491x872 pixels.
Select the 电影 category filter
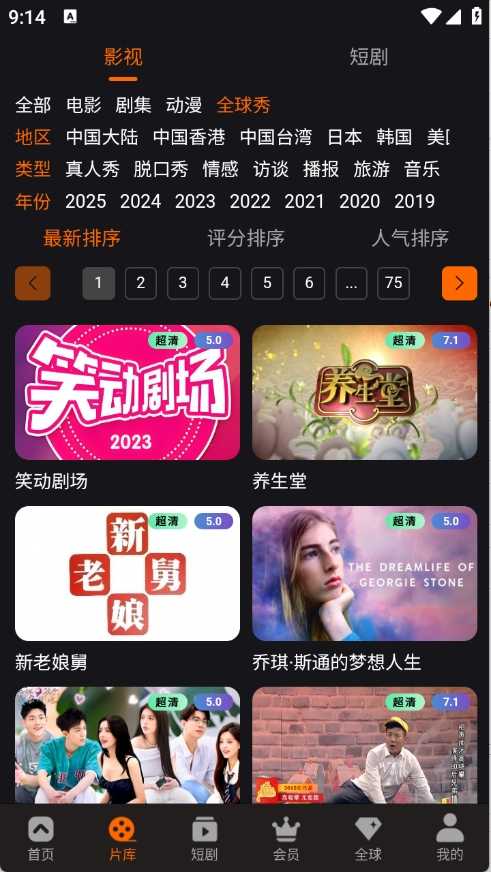click(x=83, y=105)
